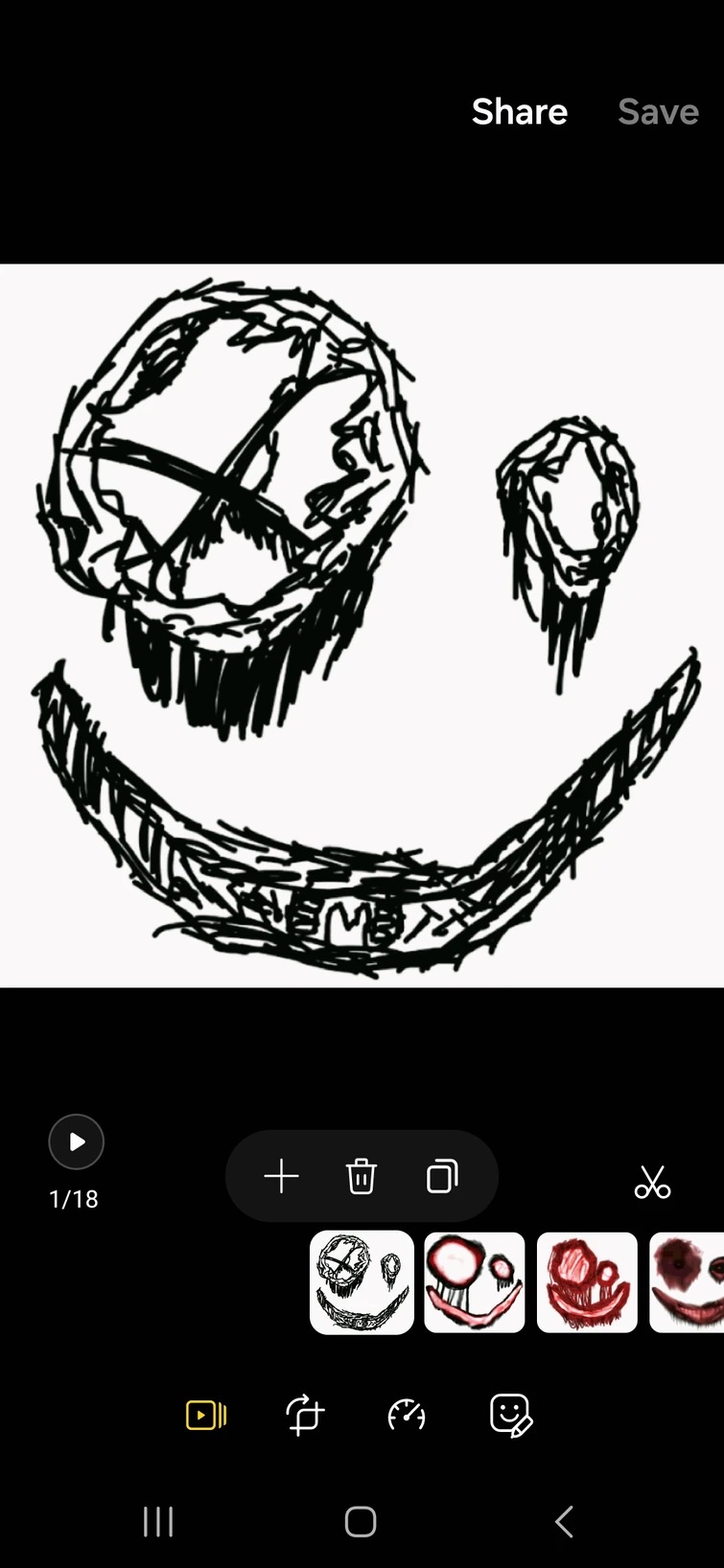Open the sticker and drawing tool
Screen dimensions: 724x1568
coord(510,1415)
